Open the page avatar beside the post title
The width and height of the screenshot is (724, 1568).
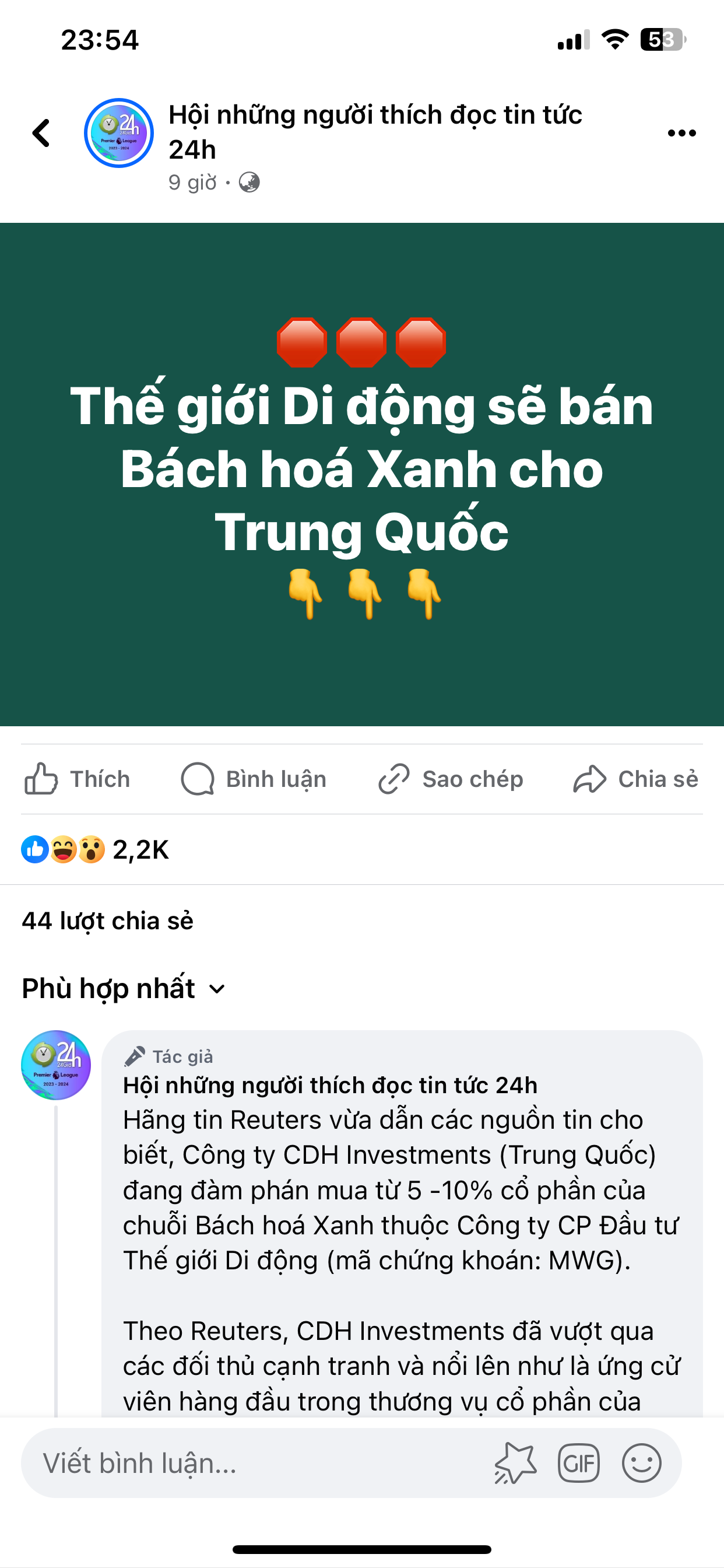pos(119,132)
